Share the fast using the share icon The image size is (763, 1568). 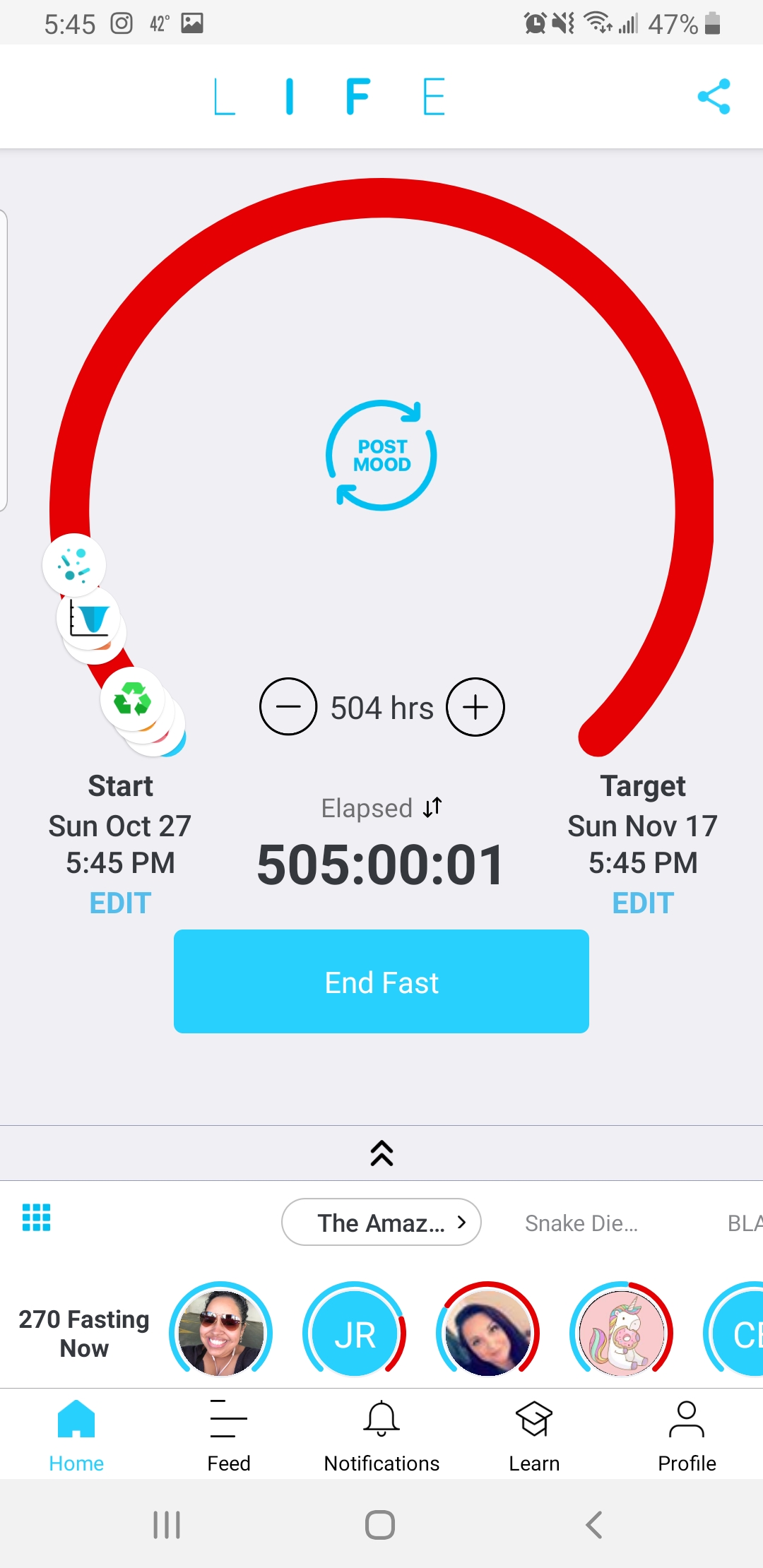(714, 97)
